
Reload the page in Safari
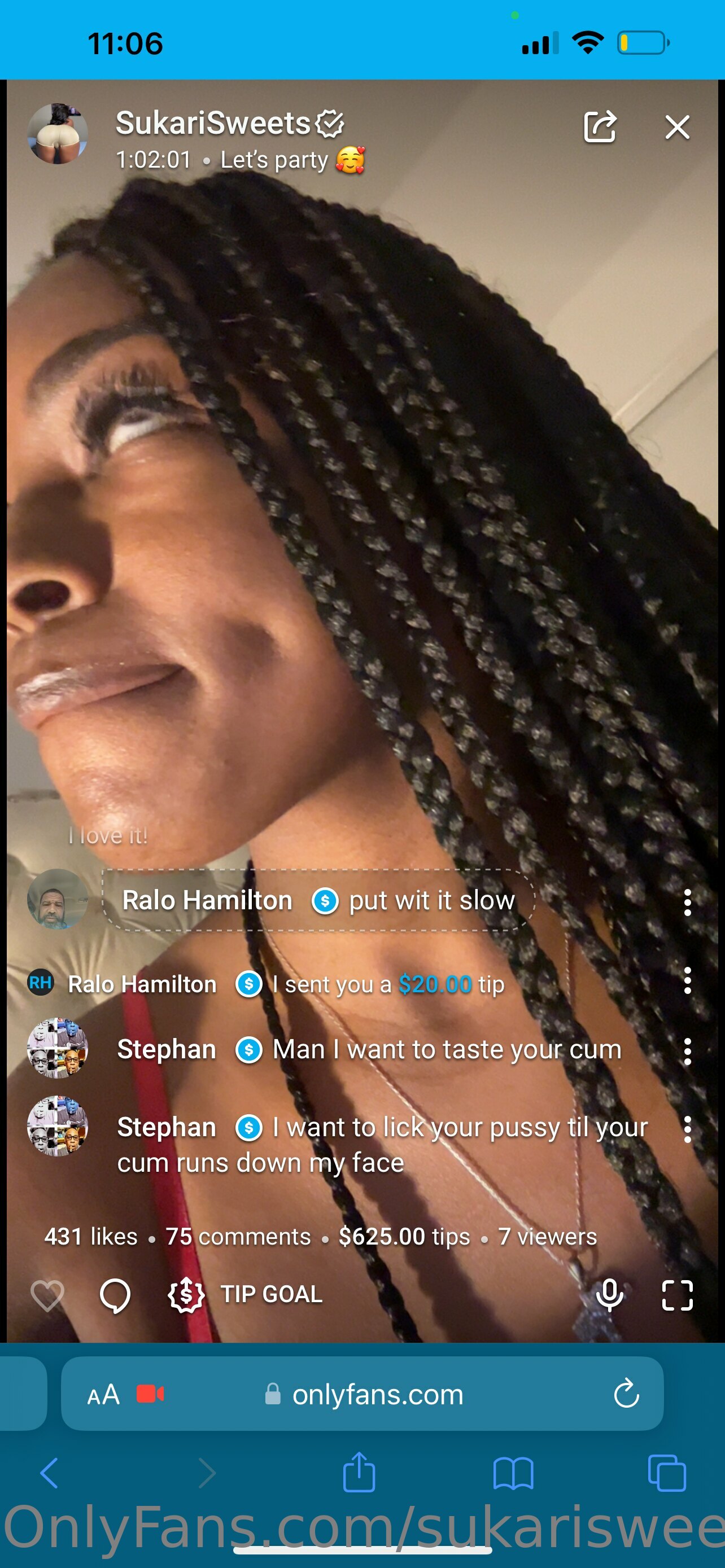[626, 1394]
